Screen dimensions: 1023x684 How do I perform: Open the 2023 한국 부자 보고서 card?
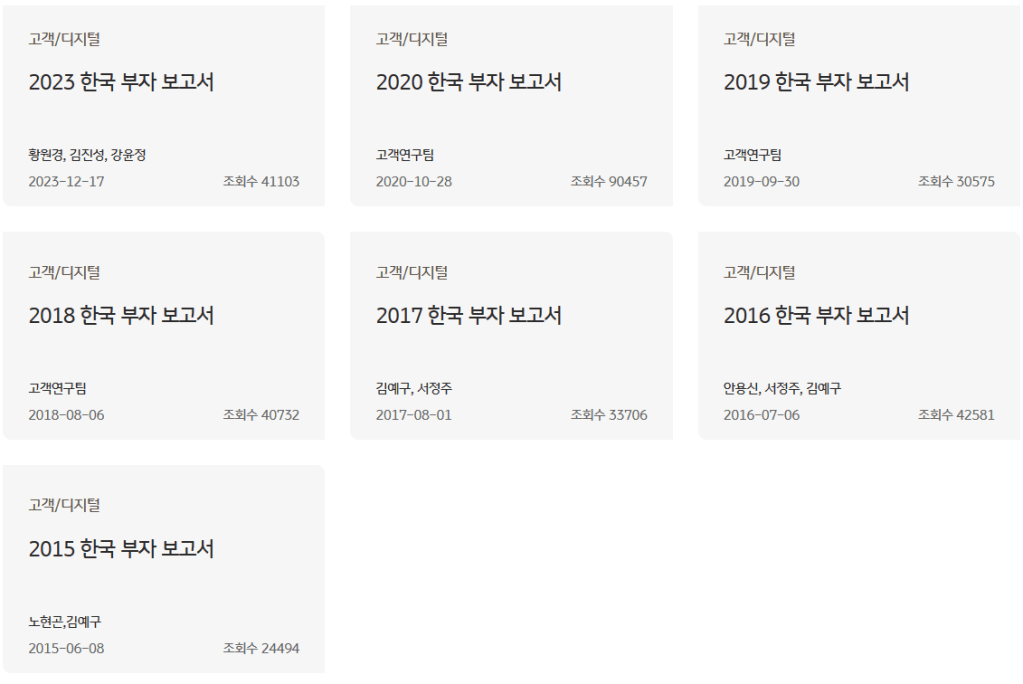[x=121, y=83]
